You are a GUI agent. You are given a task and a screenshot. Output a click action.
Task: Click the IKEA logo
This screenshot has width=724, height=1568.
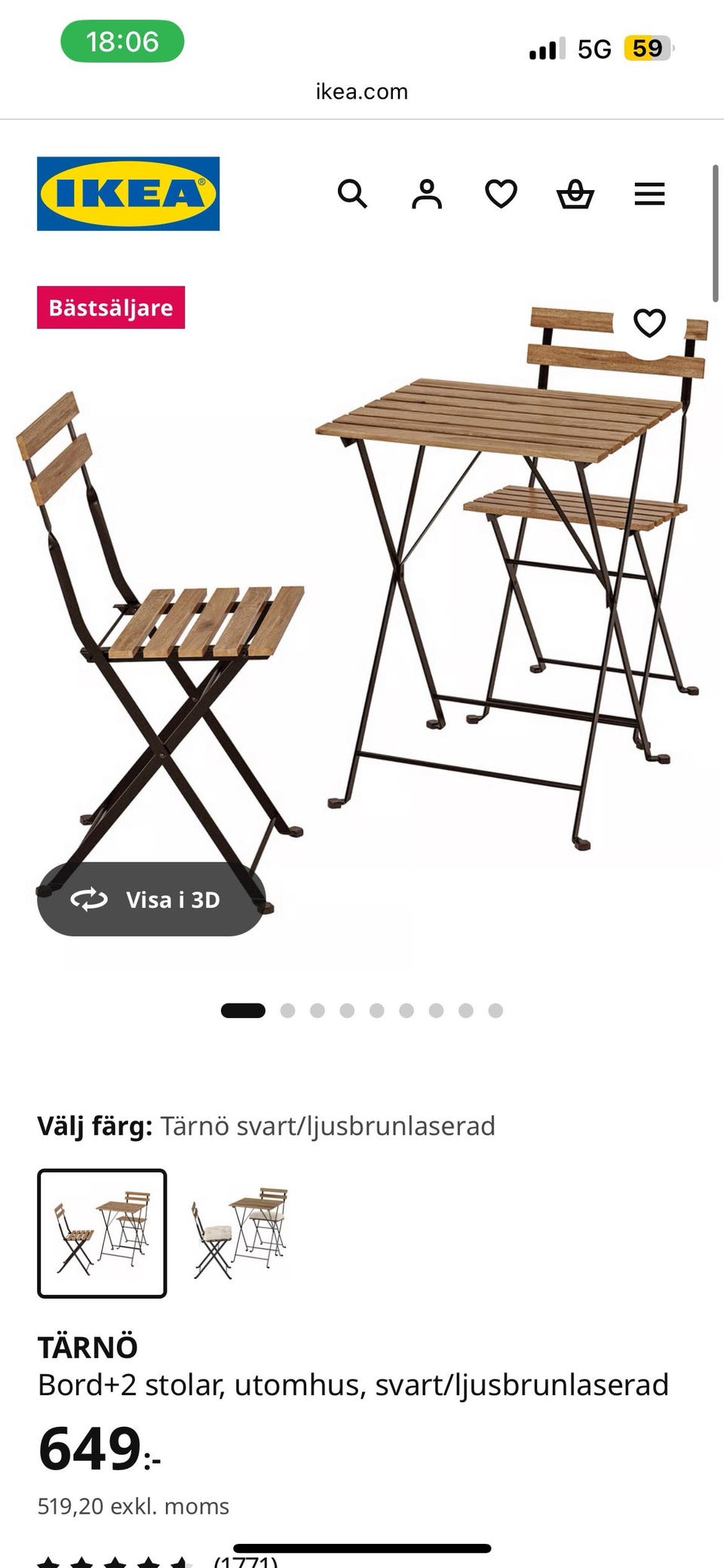(x=127, y=194)
